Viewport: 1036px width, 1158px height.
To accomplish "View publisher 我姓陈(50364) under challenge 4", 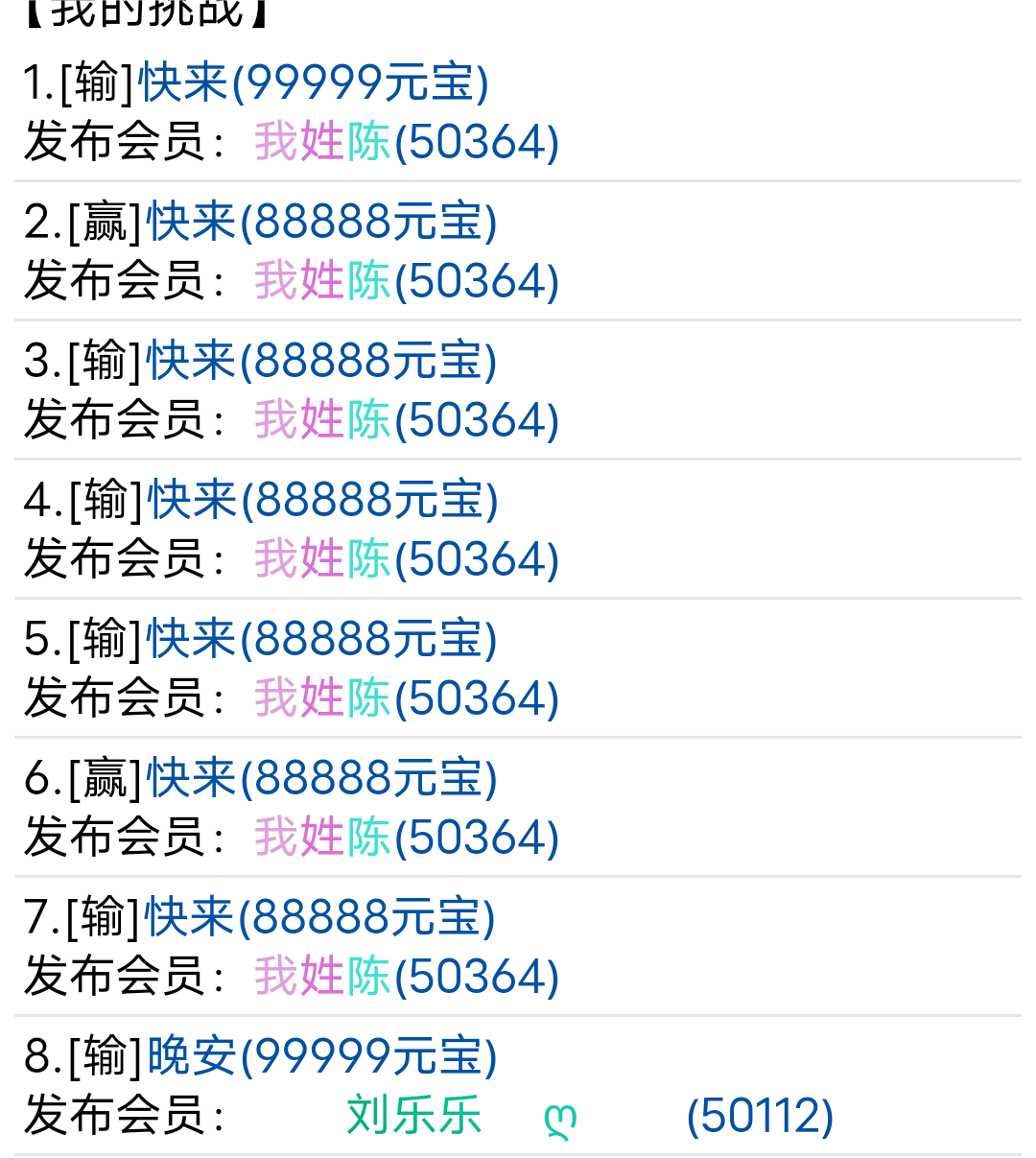I will (x=406, y=559).
